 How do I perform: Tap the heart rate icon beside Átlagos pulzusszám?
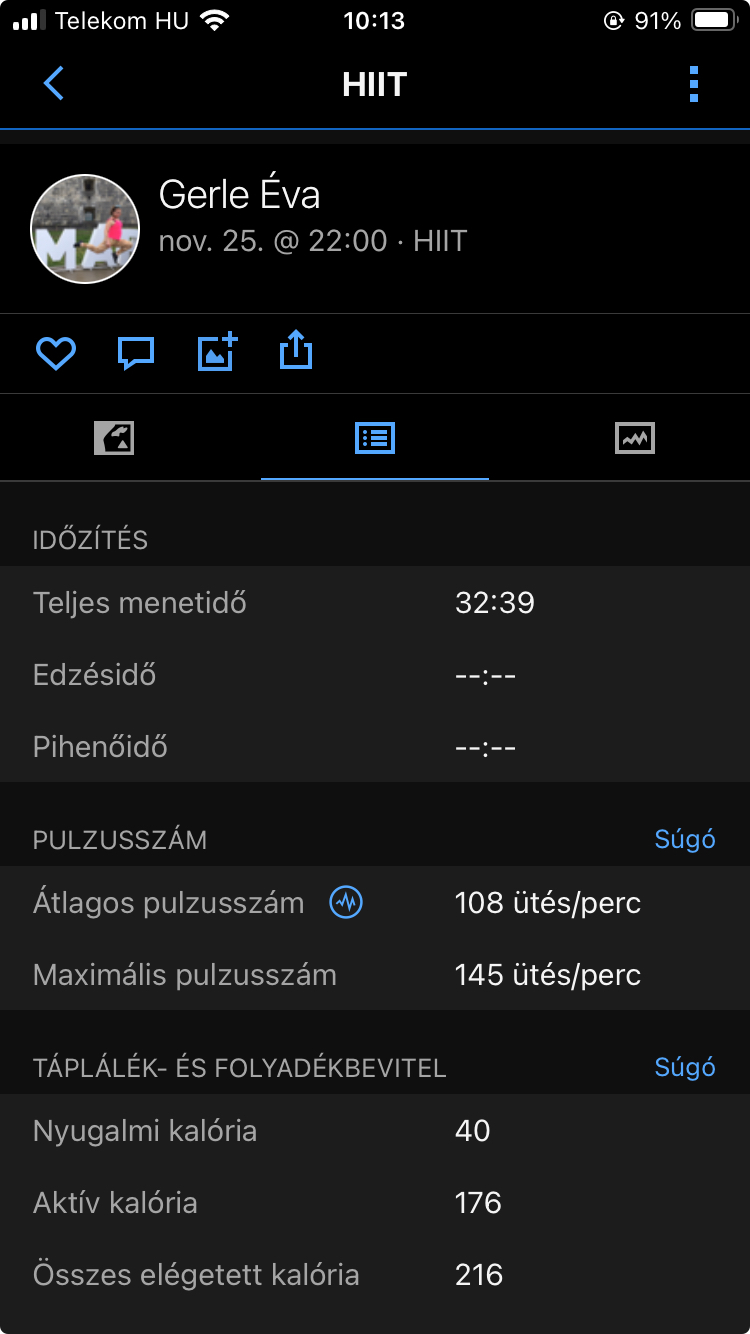[x=346, y=903]
